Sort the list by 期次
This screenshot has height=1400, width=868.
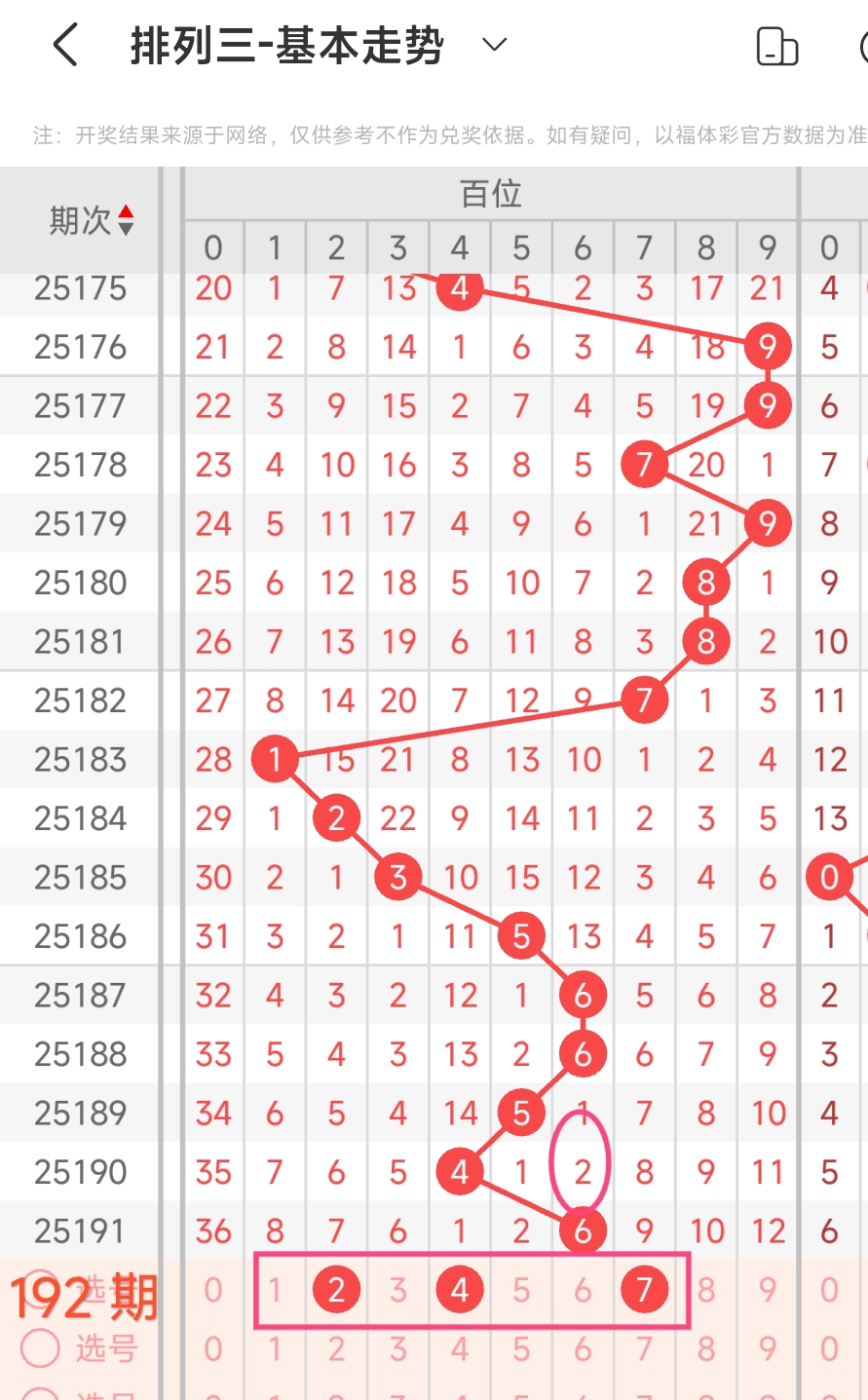pyautogui.click(x=92, y=221)
